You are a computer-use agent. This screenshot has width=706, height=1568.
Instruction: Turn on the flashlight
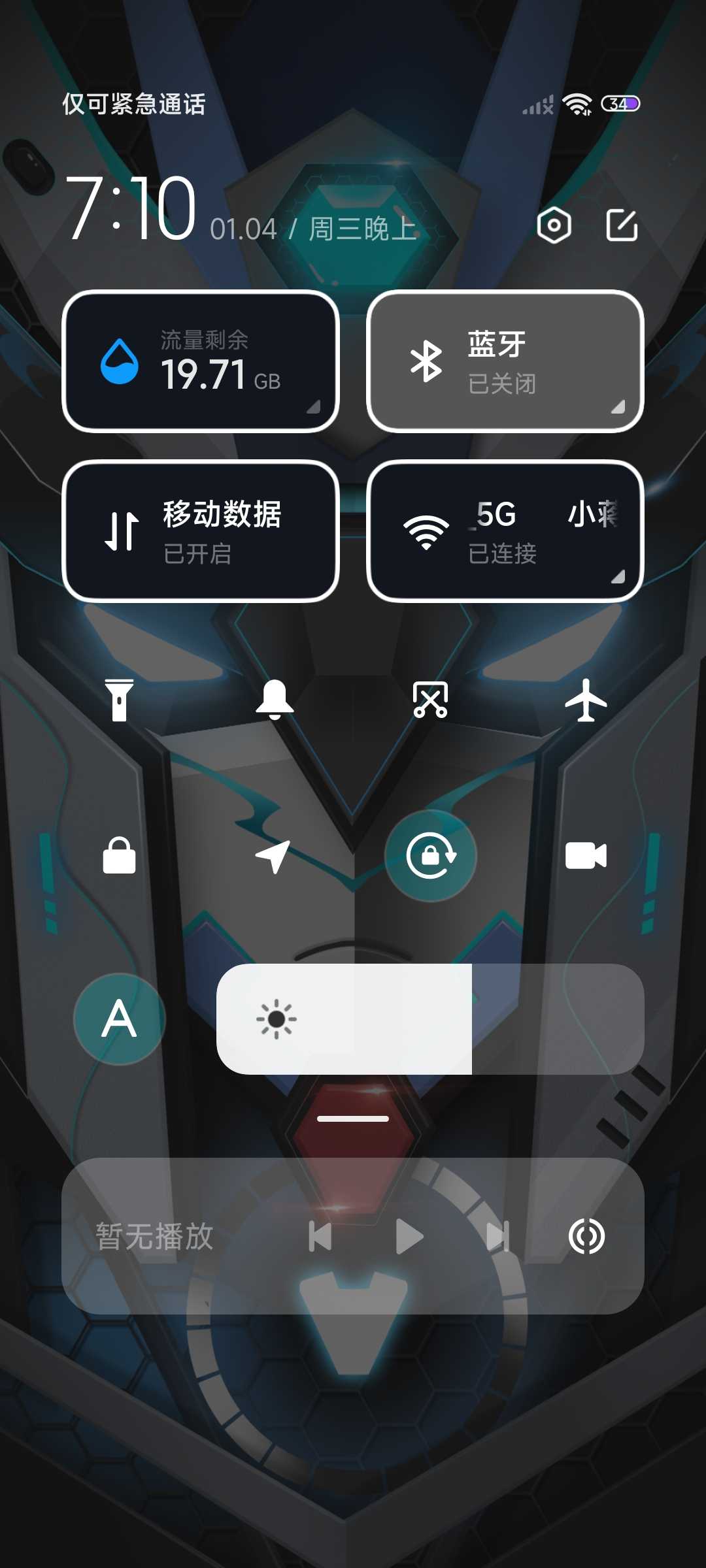[119, 700]
